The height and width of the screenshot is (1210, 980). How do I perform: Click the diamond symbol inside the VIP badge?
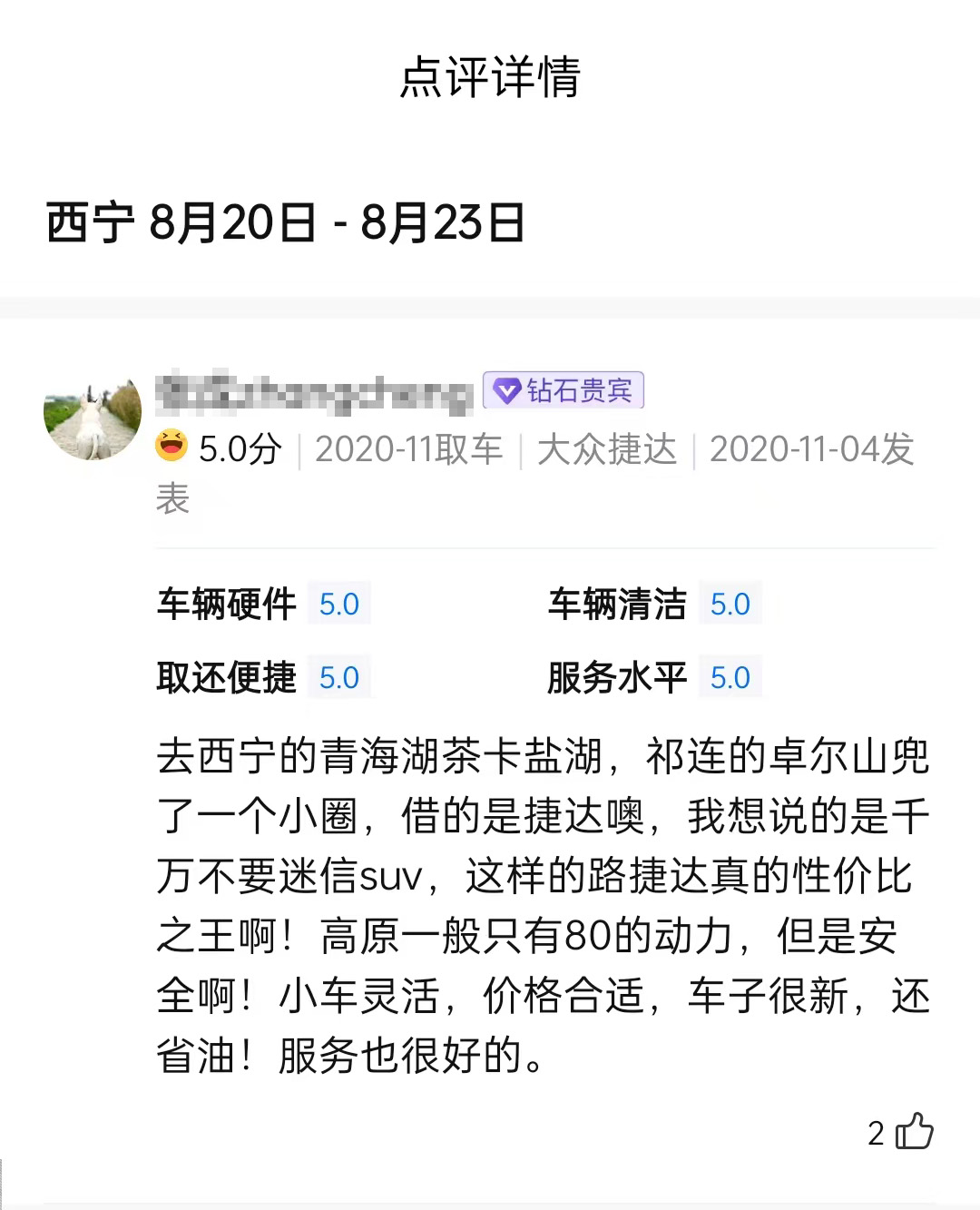click(506, 390)
